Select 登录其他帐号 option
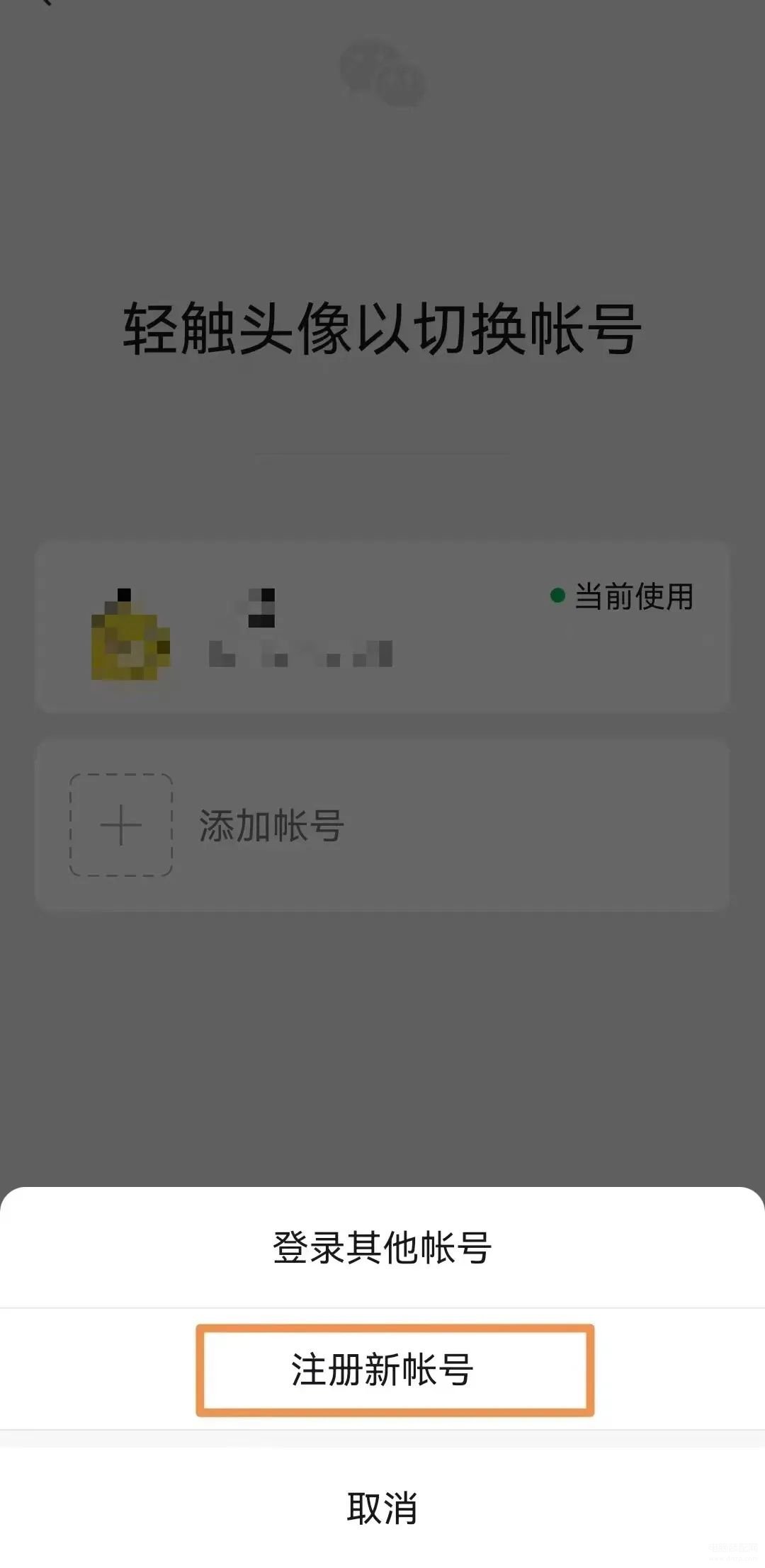The image size is (765, 1568). pos(382,1248)
